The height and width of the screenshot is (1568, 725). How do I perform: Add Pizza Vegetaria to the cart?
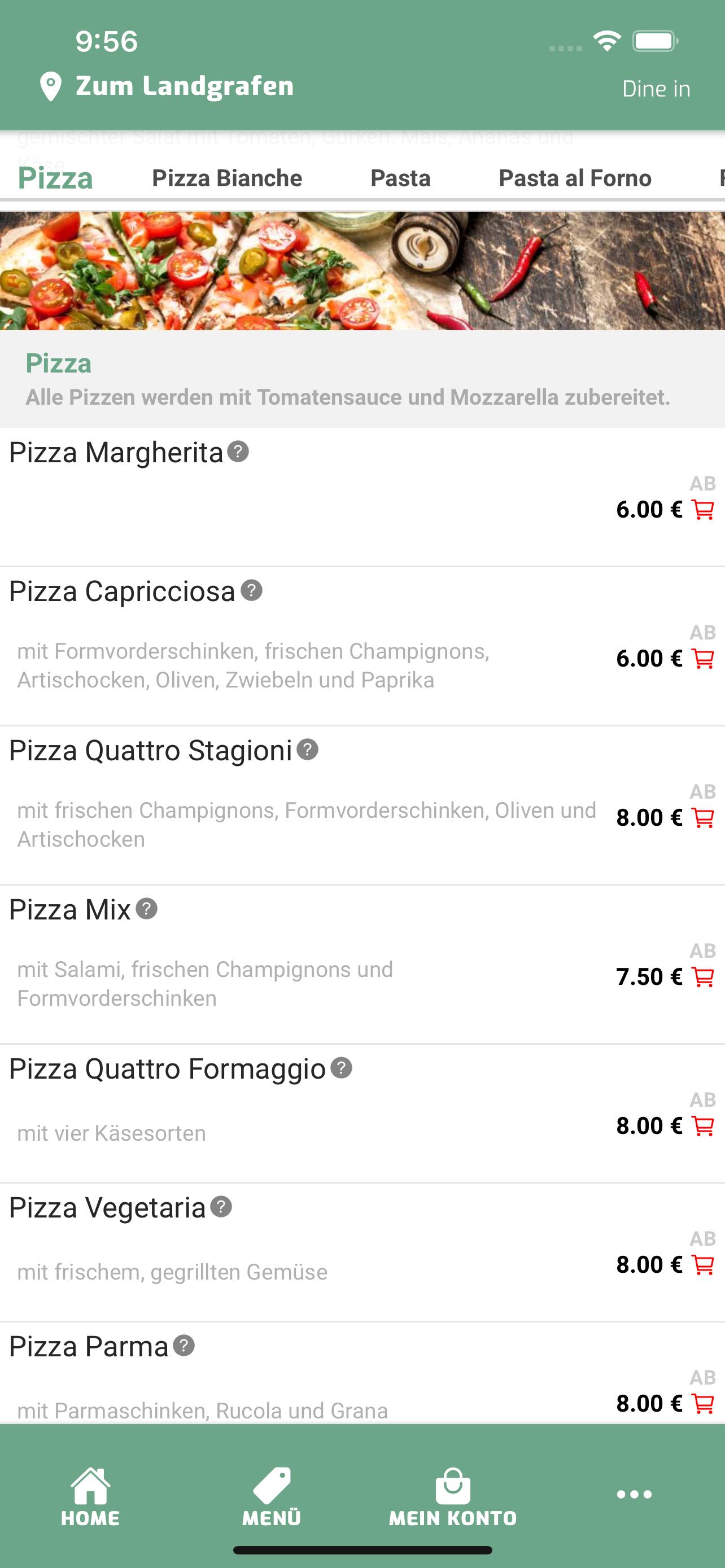coord(703,1265)
